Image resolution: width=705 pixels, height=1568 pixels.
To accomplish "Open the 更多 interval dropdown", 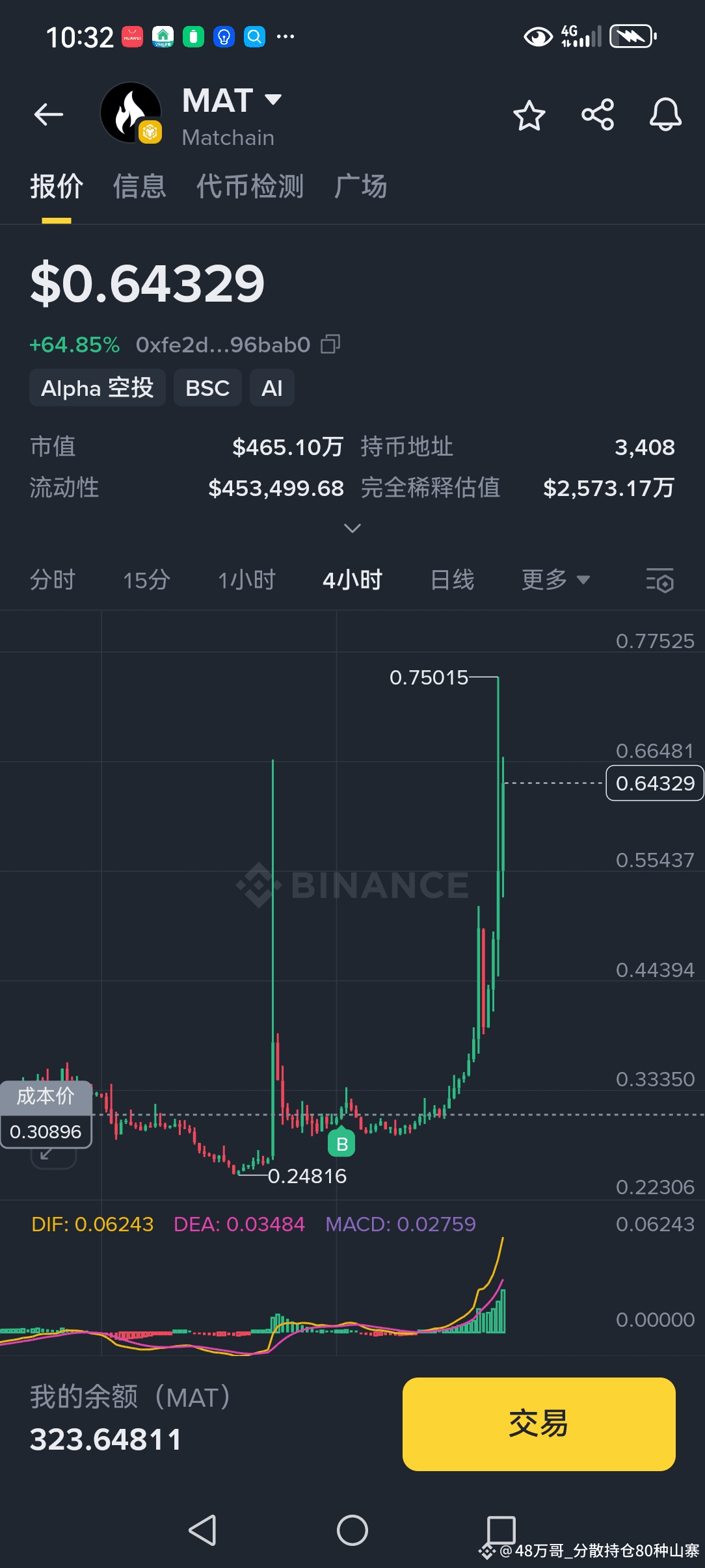I will [556, 579].
